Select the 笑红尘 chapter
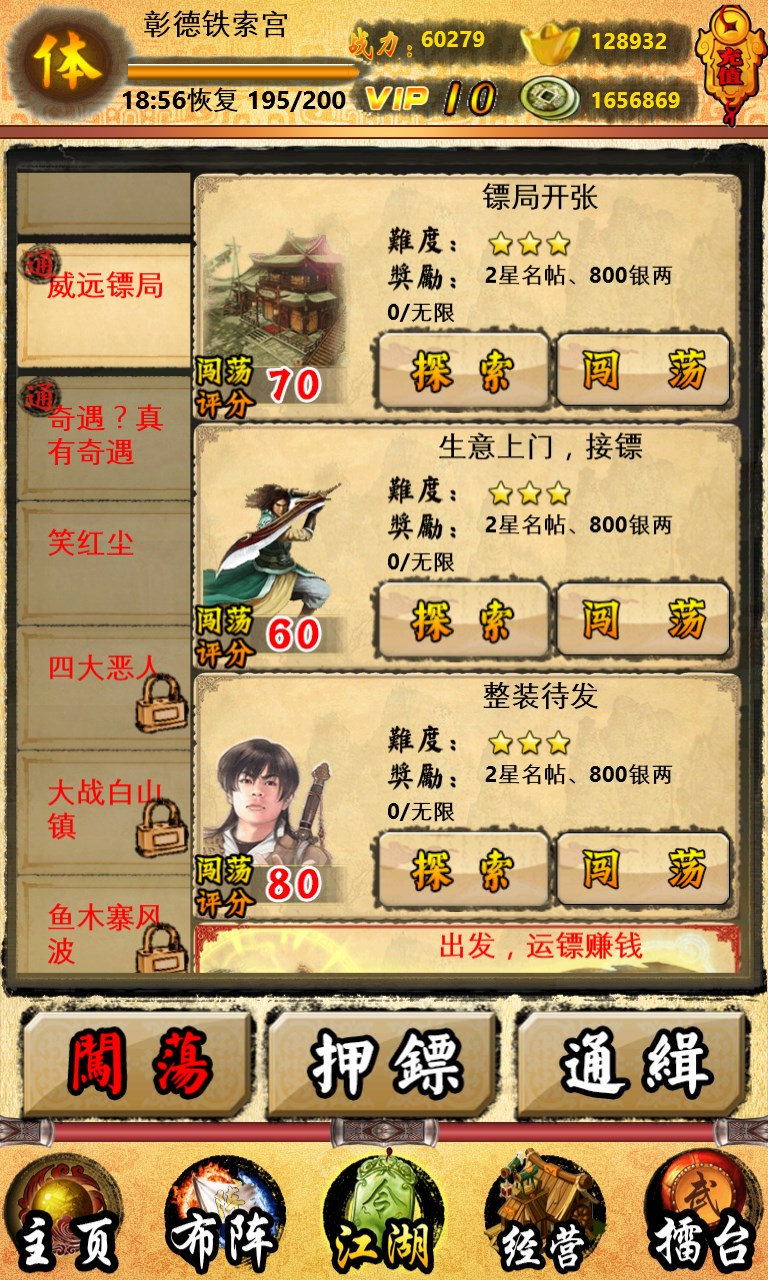768x1280 pixels. [104, 560]
